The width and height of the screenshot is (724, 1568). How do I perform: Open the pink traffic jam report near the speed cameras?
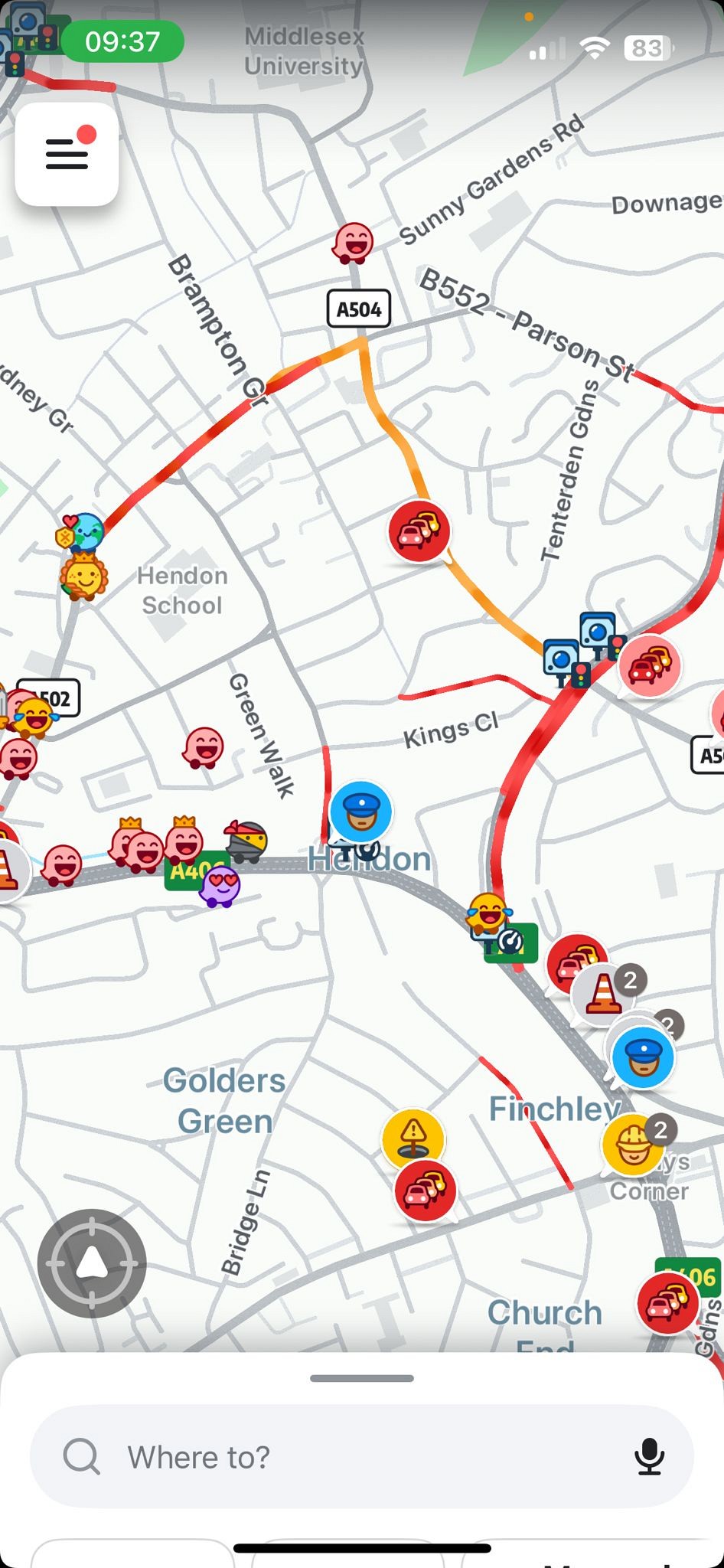point(649,666)
